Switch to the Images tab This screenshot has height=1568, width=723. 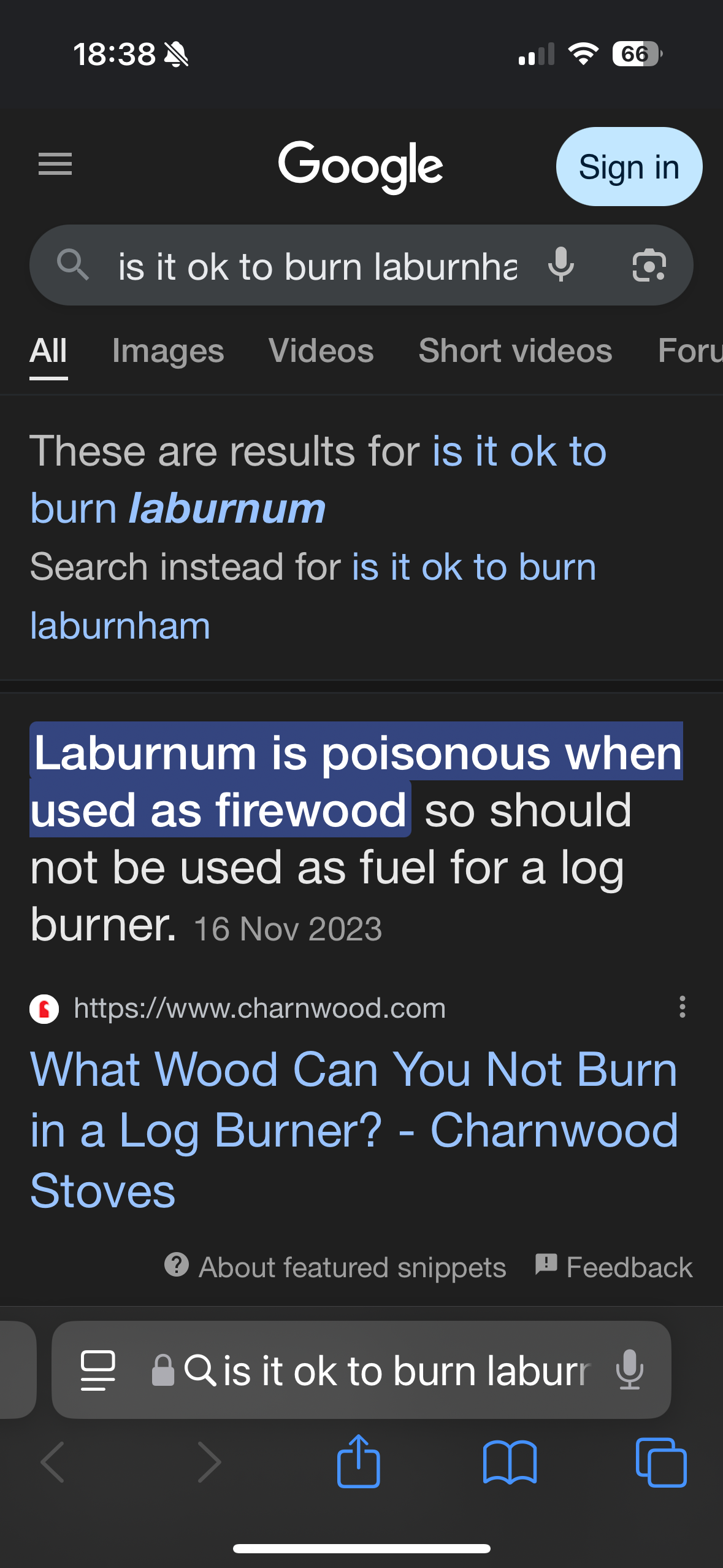click(168, 351)
